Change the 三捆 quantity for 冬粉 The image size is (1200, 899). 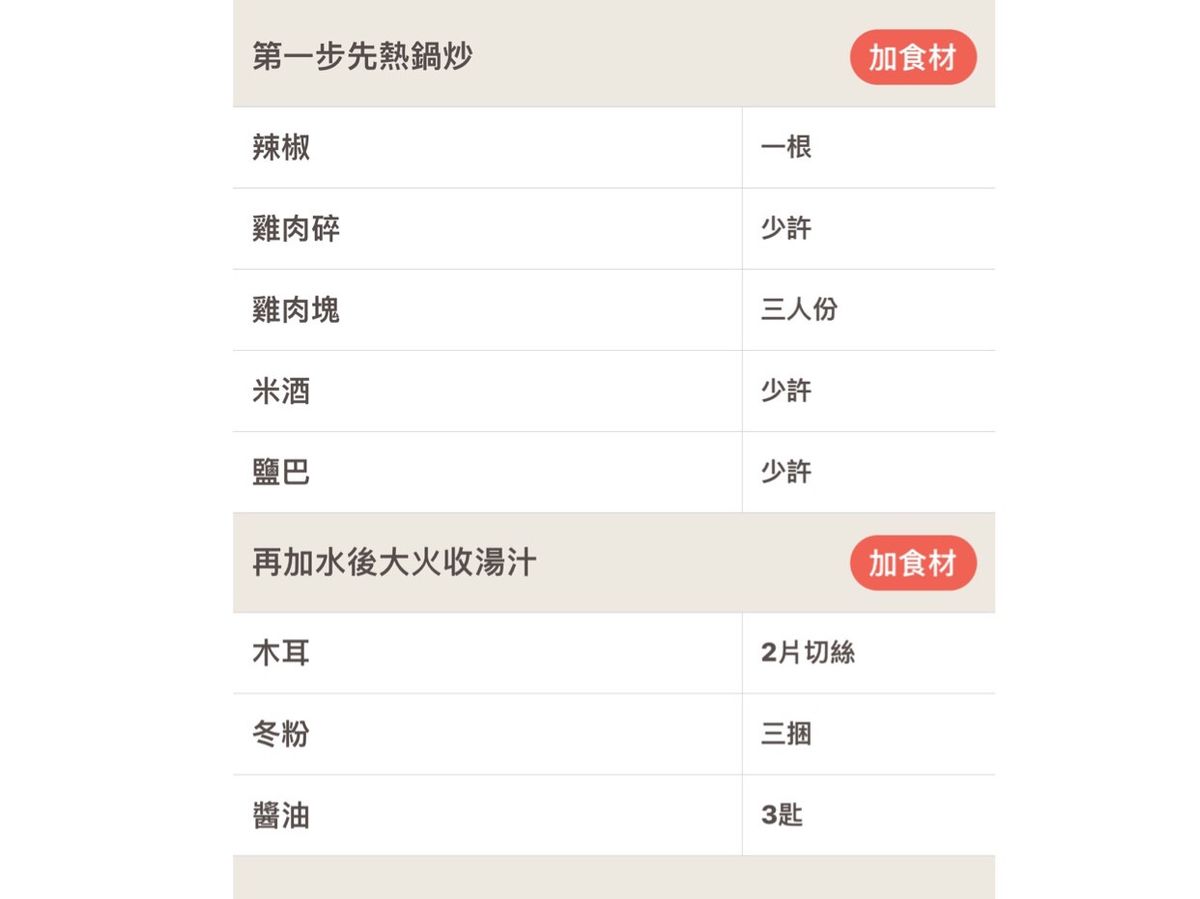(x=868, y=734)
